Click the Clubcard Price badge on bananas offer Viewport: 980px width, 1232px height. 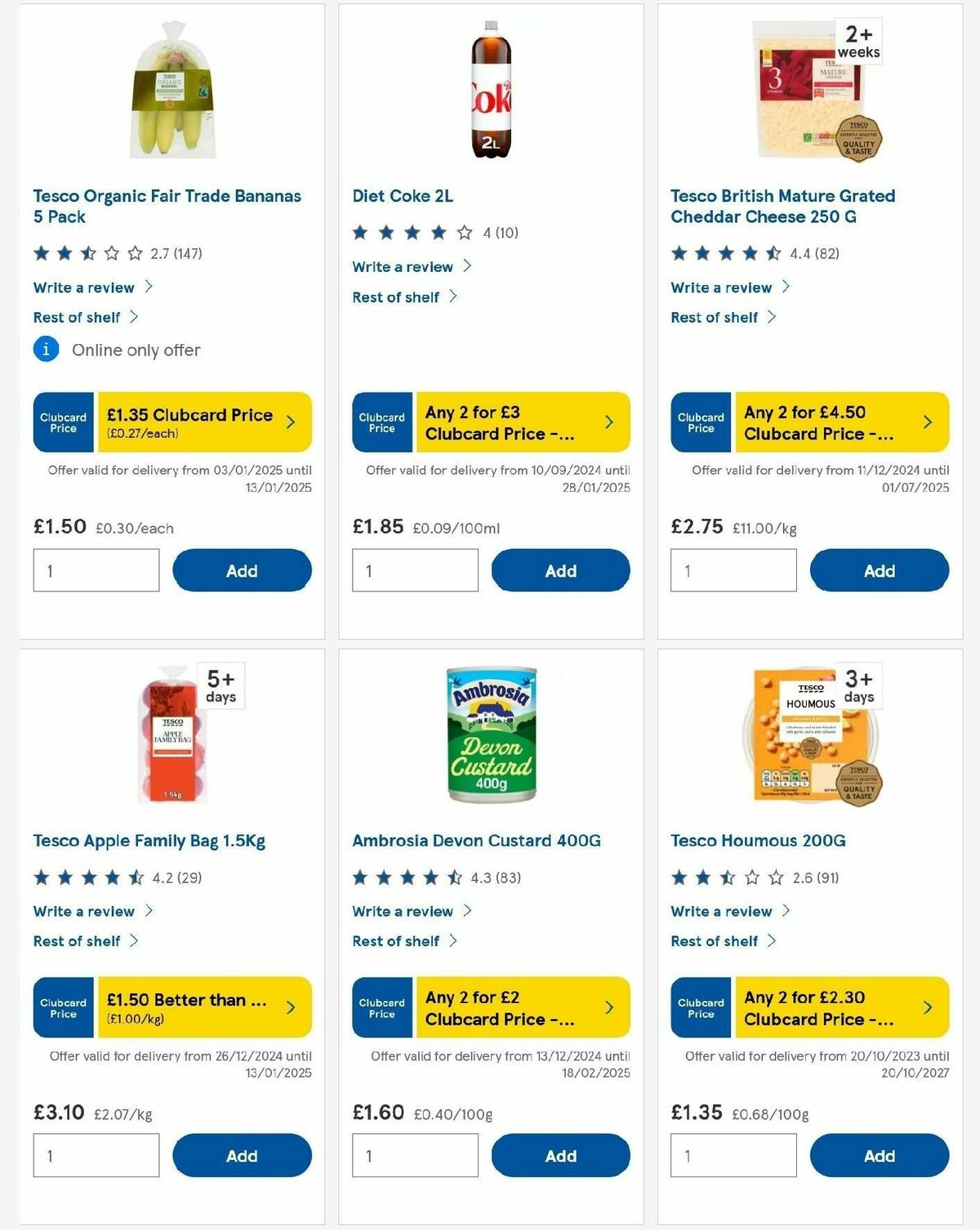point(63,422)
